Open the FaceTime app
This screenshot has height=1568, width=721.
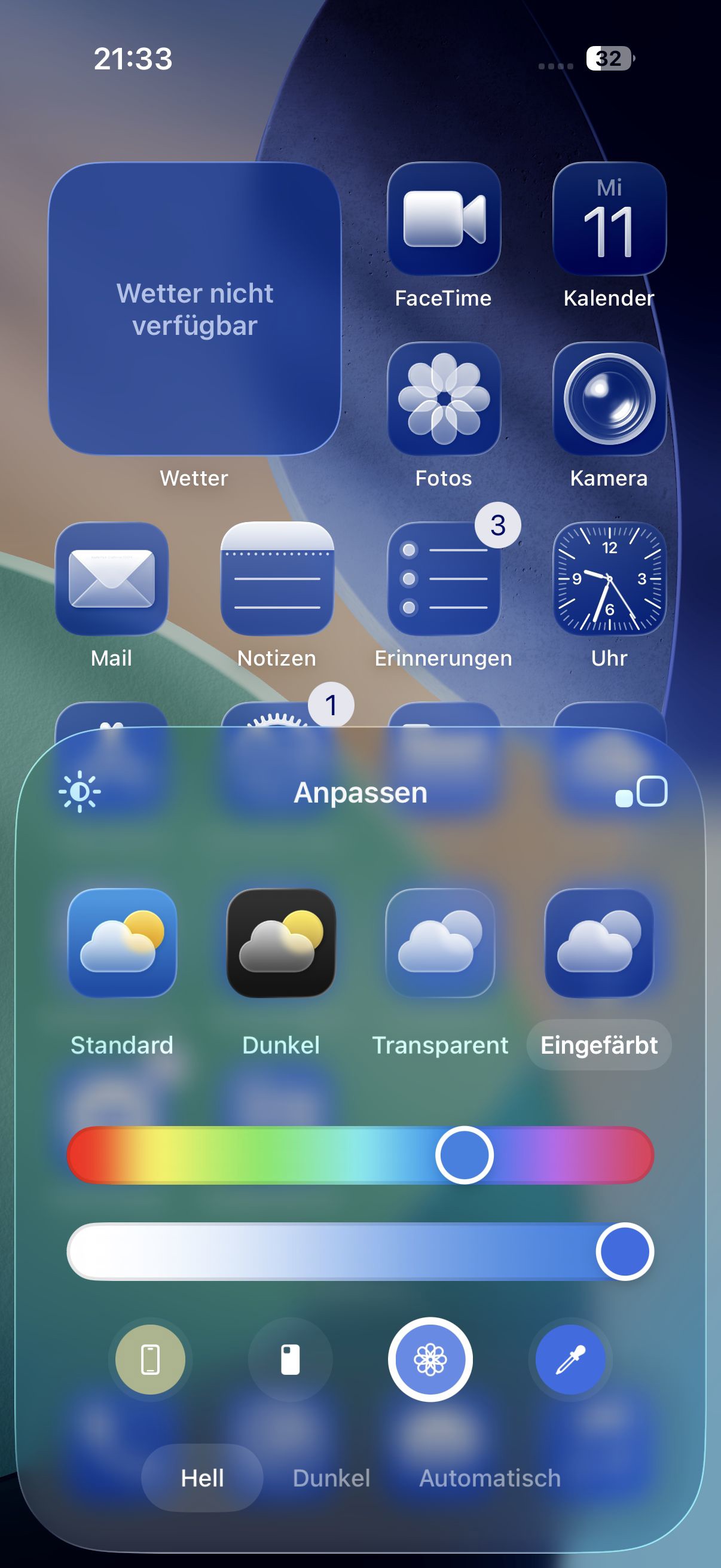click(444, 219)
